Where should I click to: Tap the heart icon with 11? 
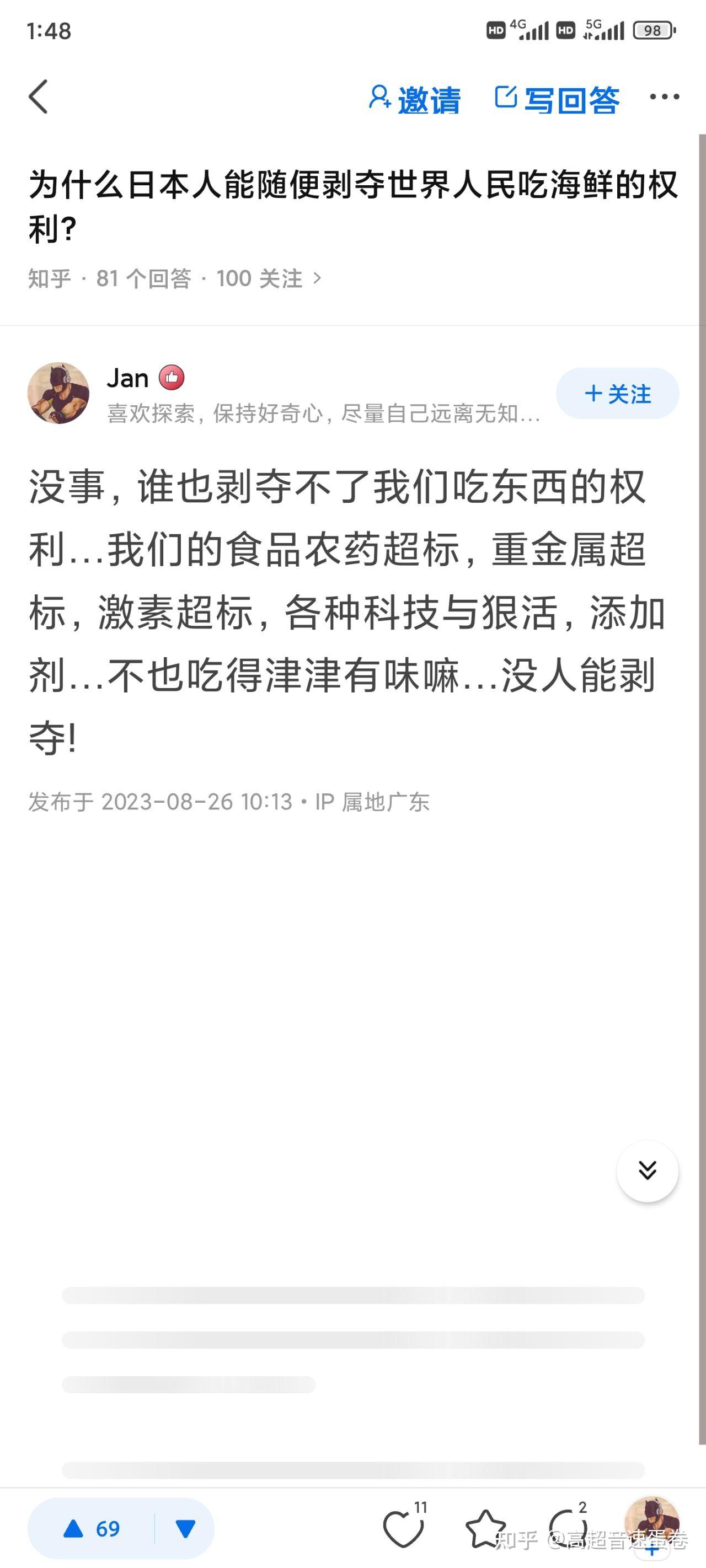click(x=403, y=1528)
